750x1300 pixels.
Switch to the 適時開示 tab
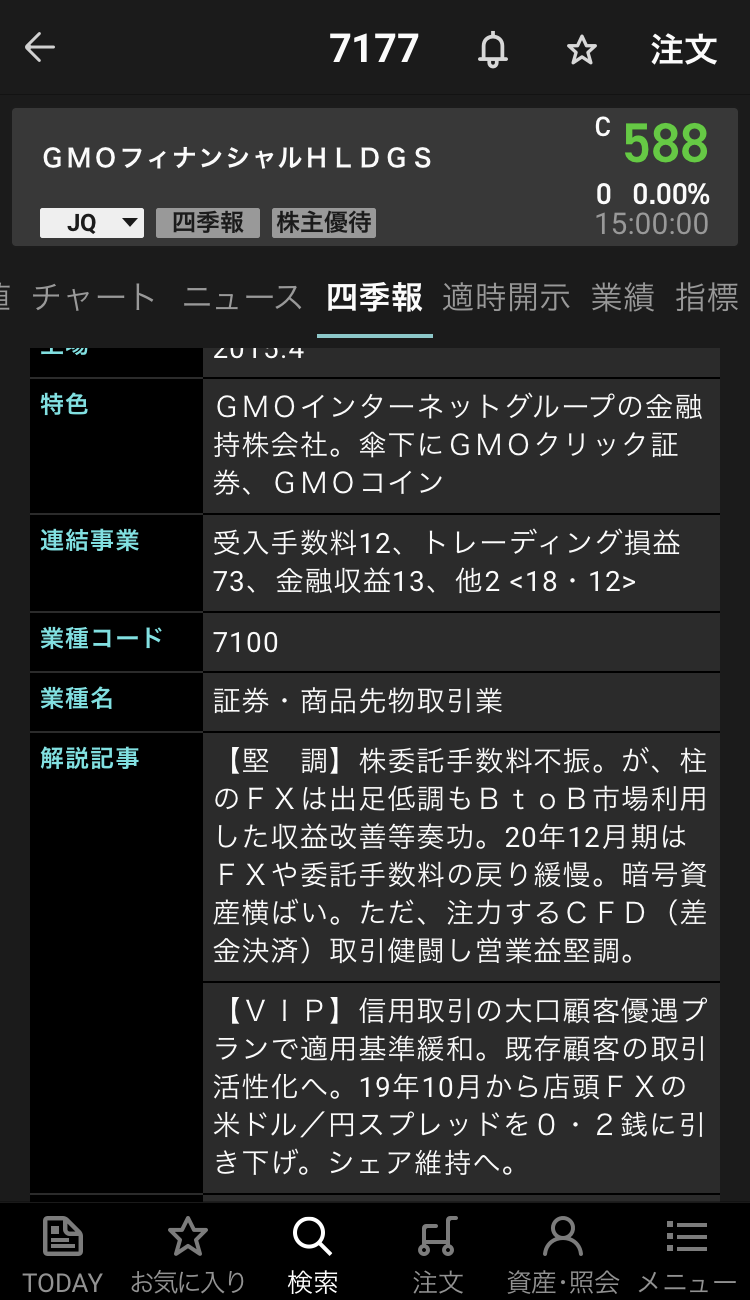coord(506,297)
